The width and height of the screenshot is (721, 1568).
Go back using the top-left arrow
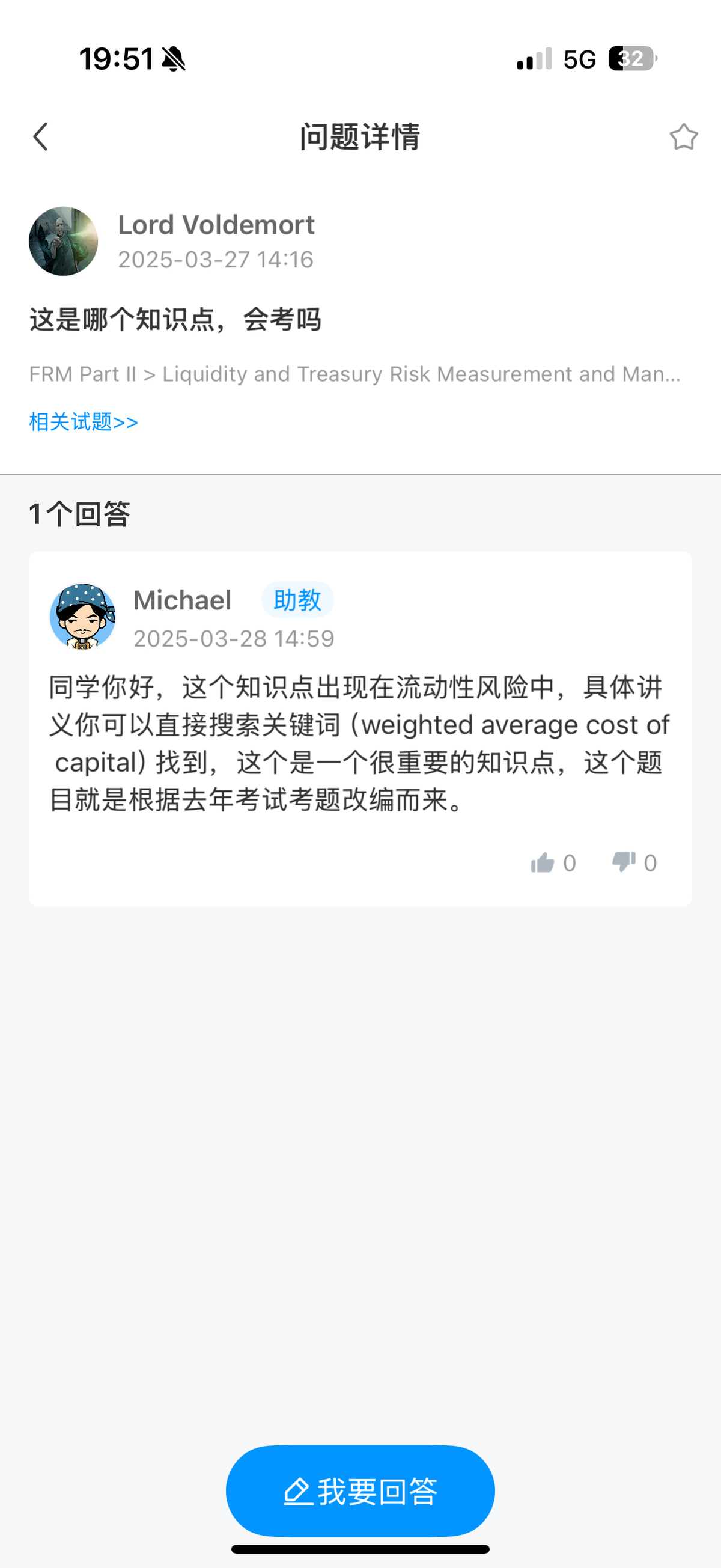40,136
